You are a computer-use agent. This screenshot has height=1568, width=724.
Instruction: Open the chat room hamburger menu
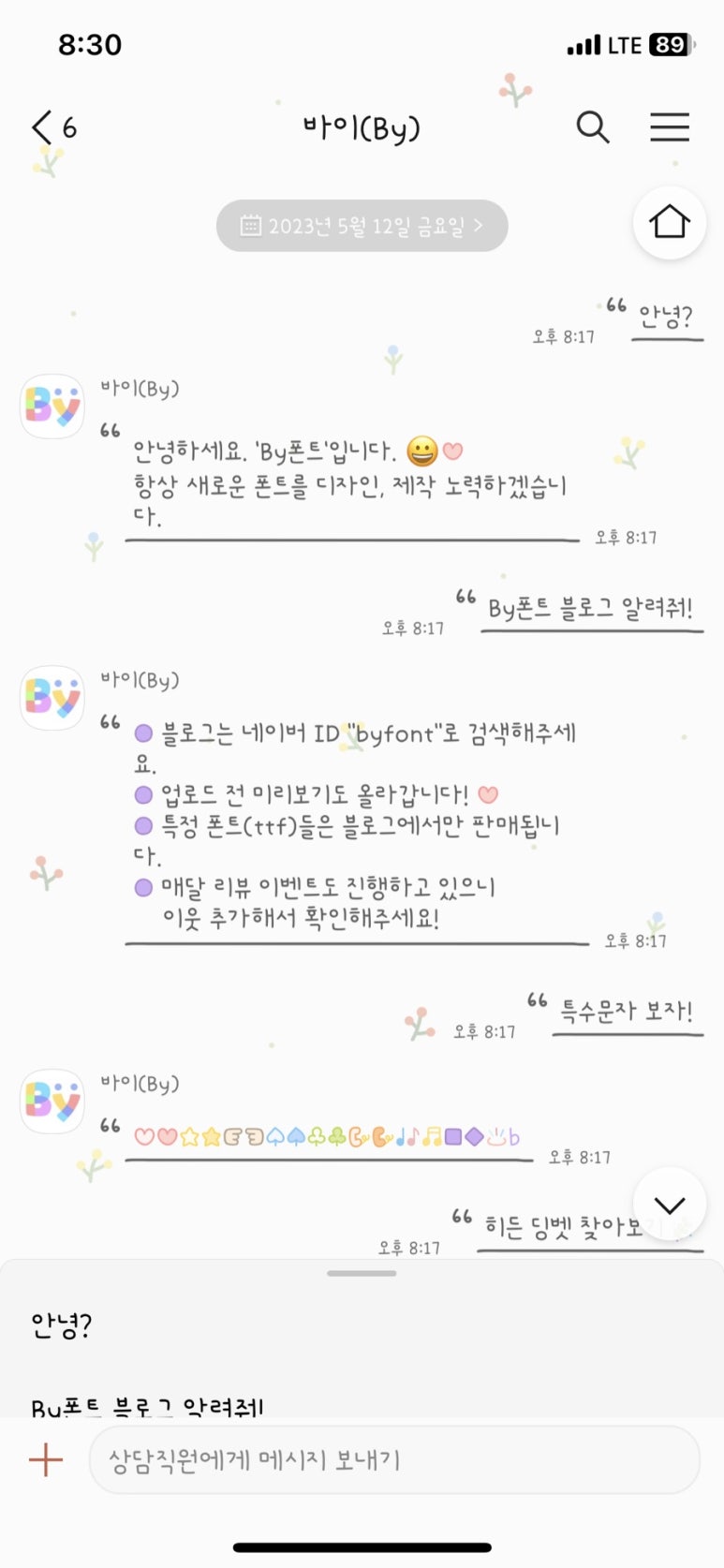(669, 127)
